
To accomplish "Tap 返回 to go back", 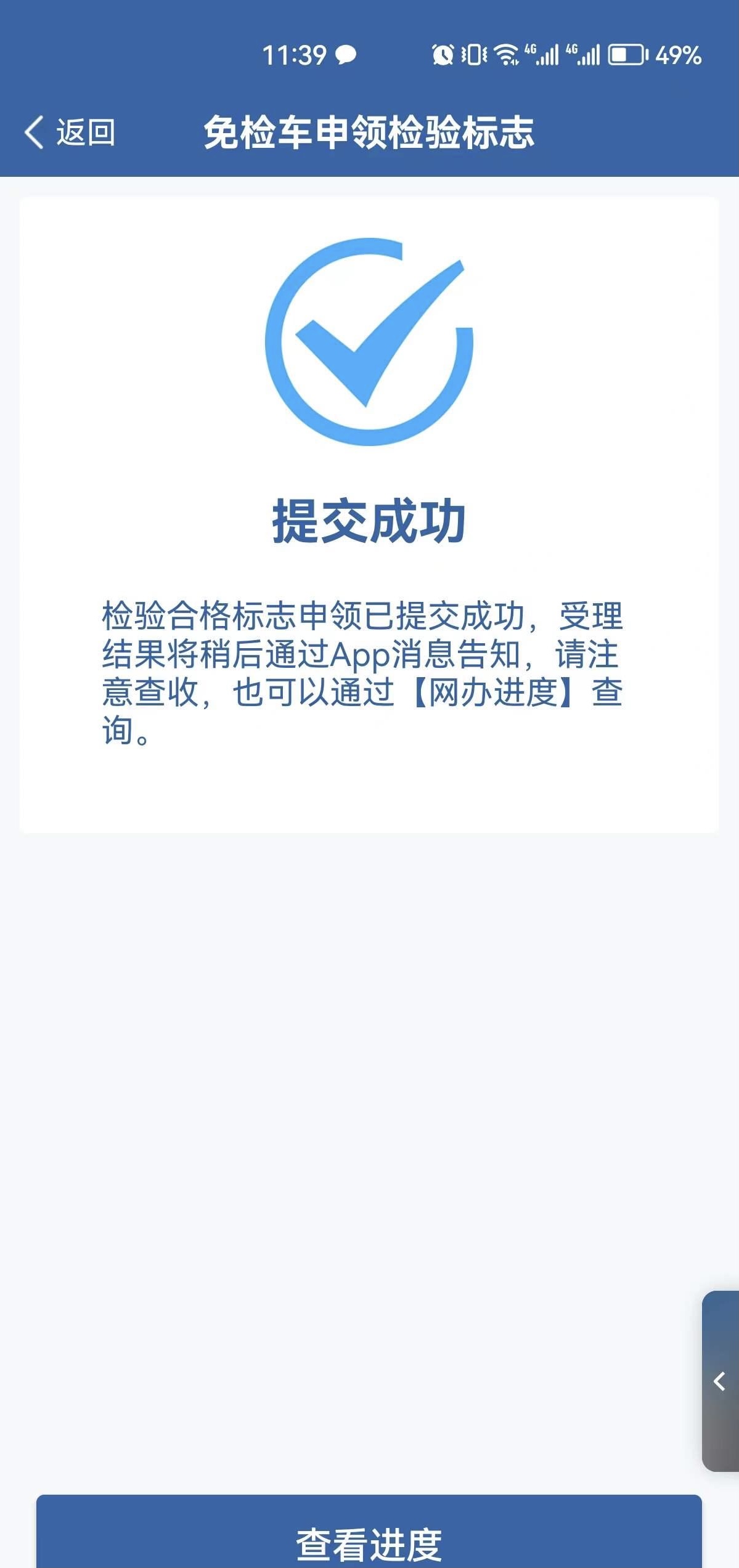I will [x=70, y=132].
